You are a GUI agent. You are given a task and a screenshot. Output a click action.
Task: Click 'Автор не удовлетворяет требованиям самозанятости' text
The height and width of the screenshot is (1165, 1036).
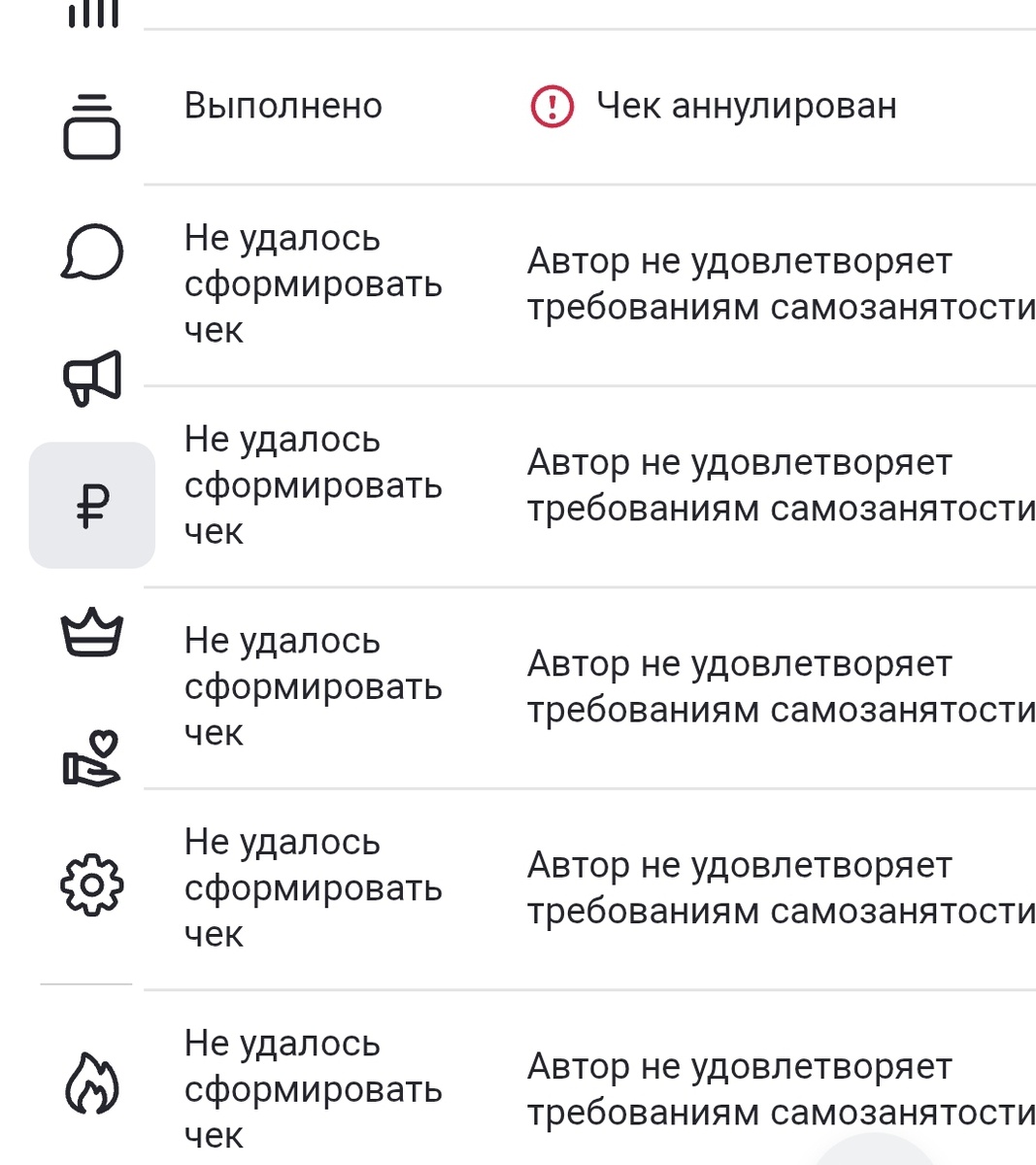tap(777, 284)
